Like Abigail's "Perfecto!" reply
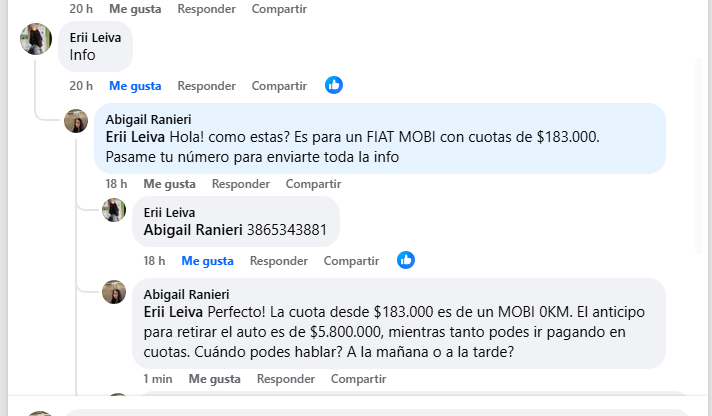The image size is (712, 416). (x=214, y=379)
